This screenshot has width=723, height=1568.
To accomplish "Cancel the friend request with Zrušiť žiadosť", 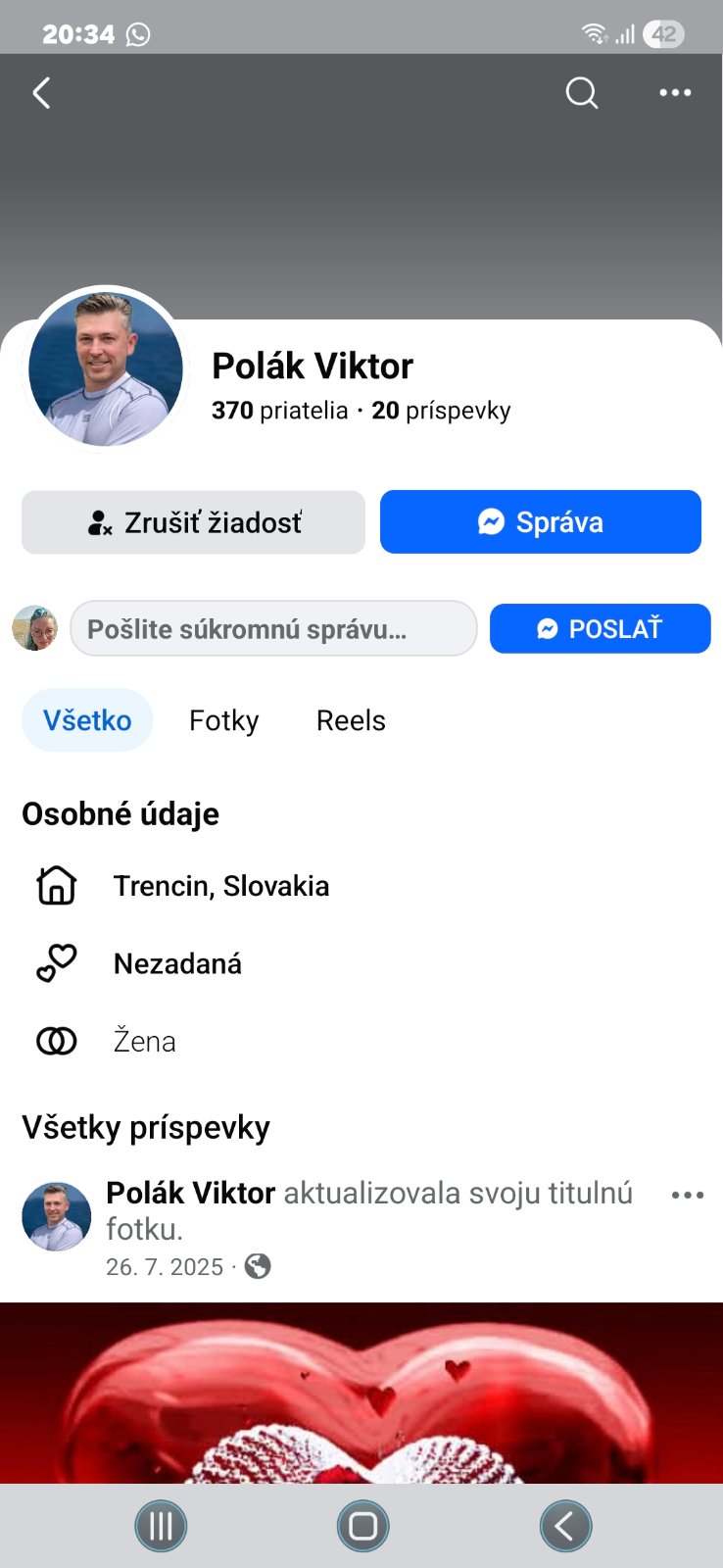I will pyautogui.click(x=193, y=522).
